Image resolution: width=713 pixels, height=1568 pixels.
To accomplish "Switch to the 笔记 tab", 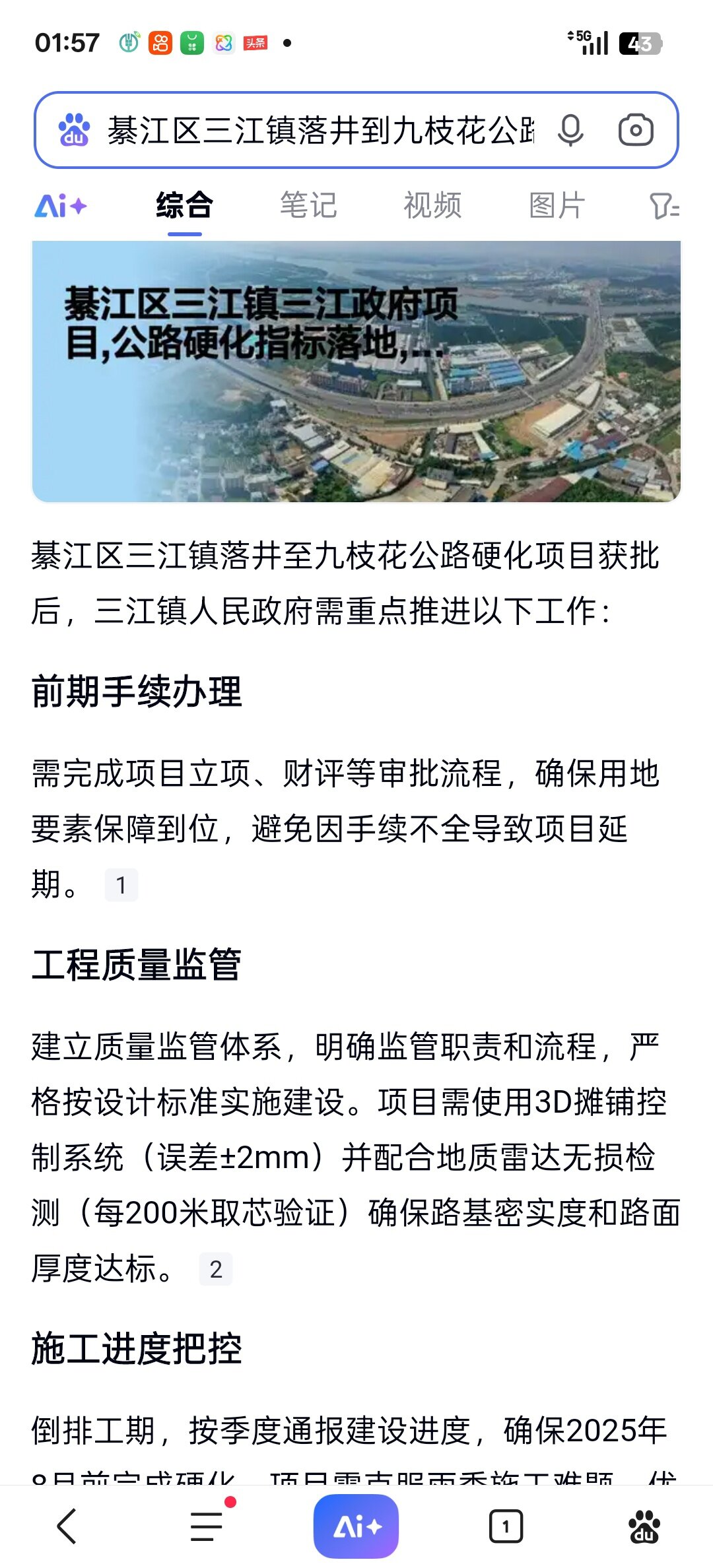I will (x=308, y=206).
